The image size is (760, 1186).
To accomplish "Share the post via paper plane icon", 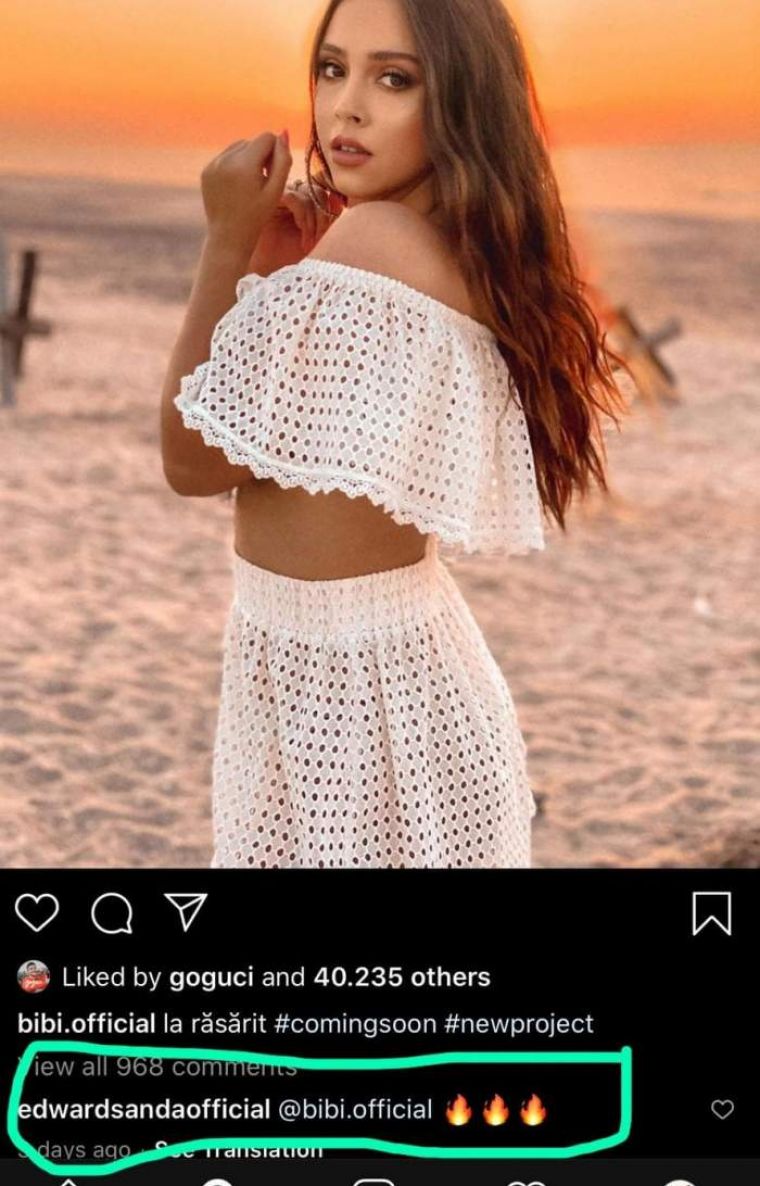I will click(185, 912).
